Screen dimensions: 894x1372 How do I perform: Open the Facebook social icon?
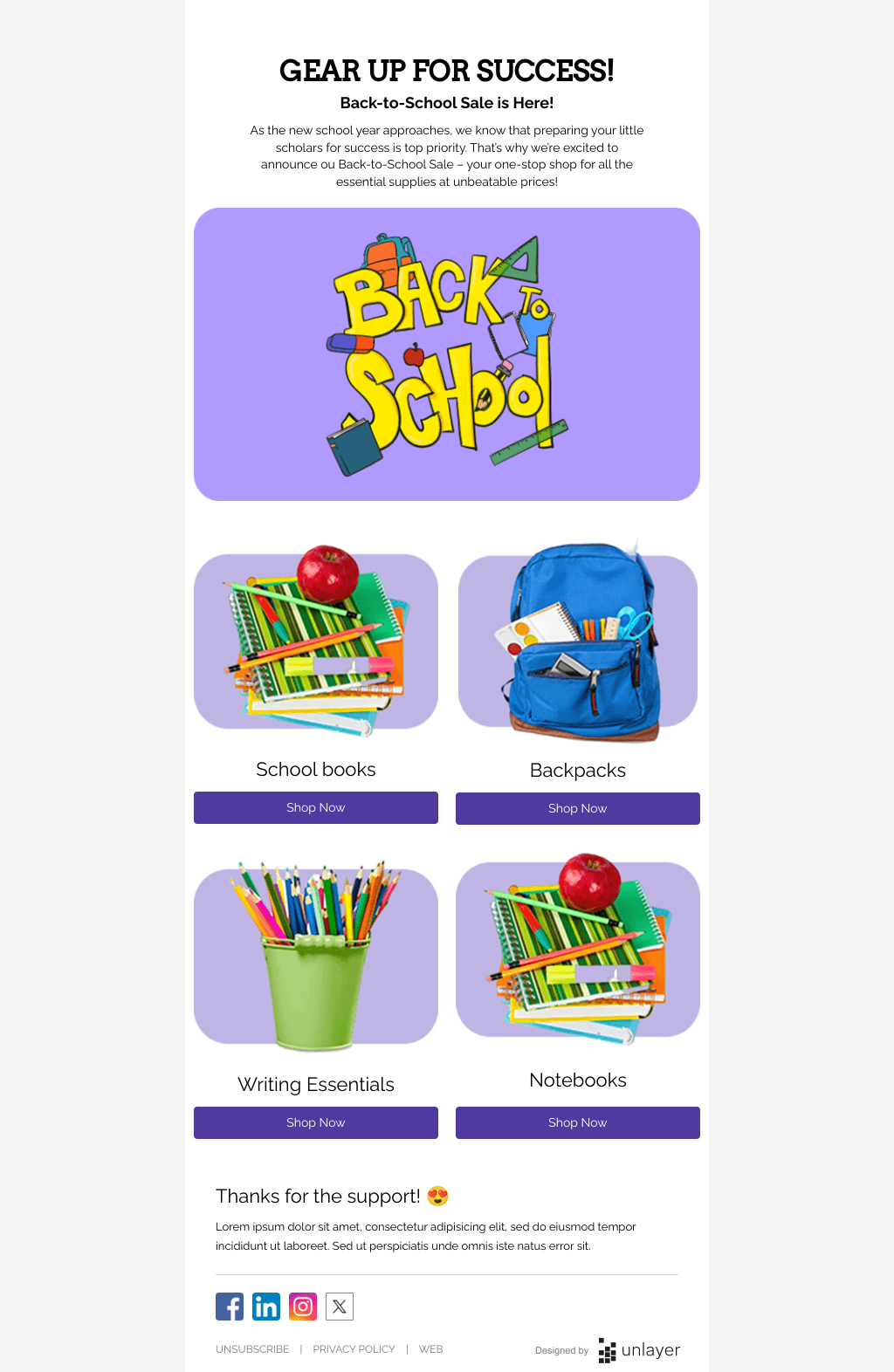(x=230, y=1307)
